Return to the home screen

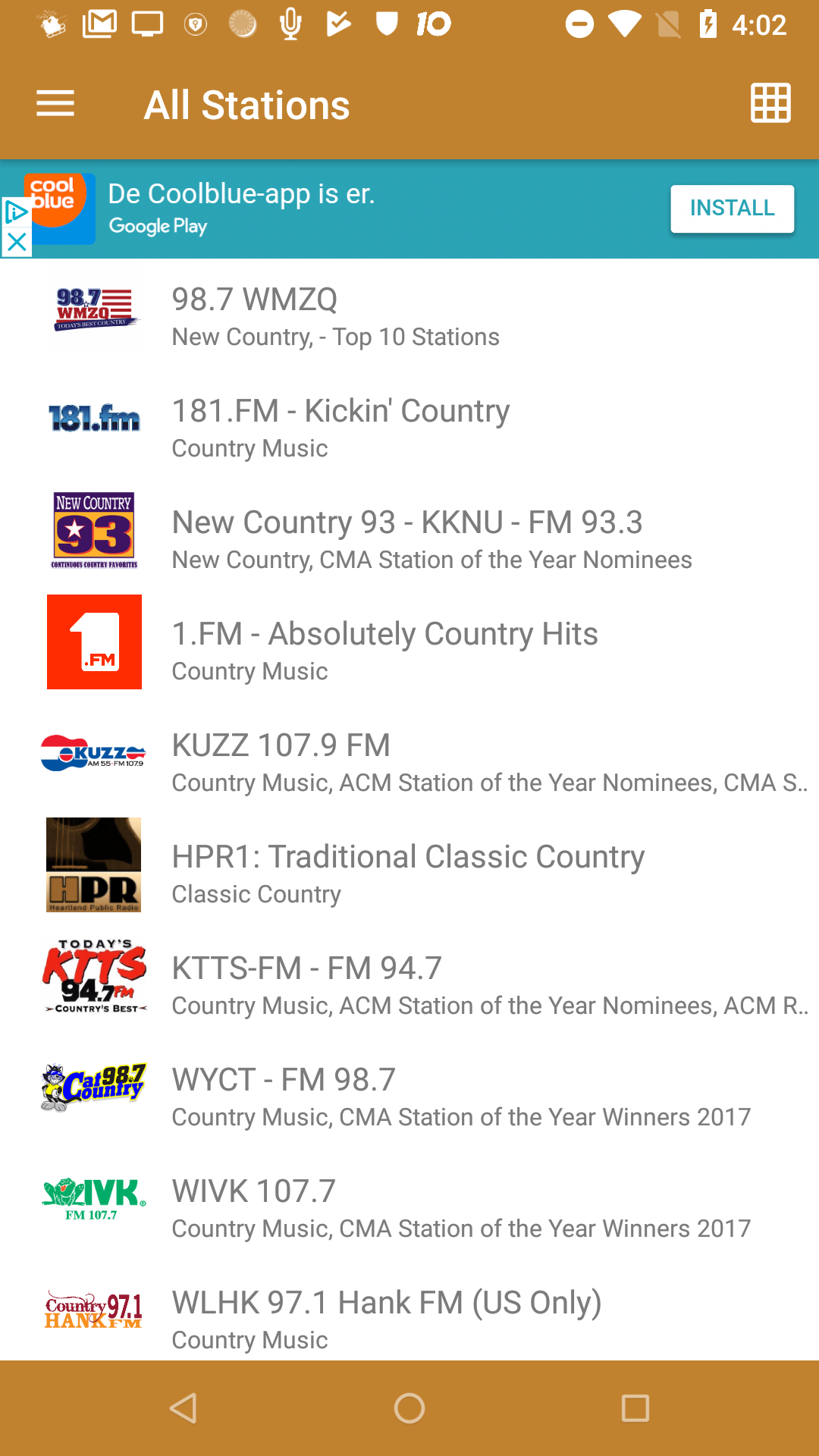(409, 1408)
